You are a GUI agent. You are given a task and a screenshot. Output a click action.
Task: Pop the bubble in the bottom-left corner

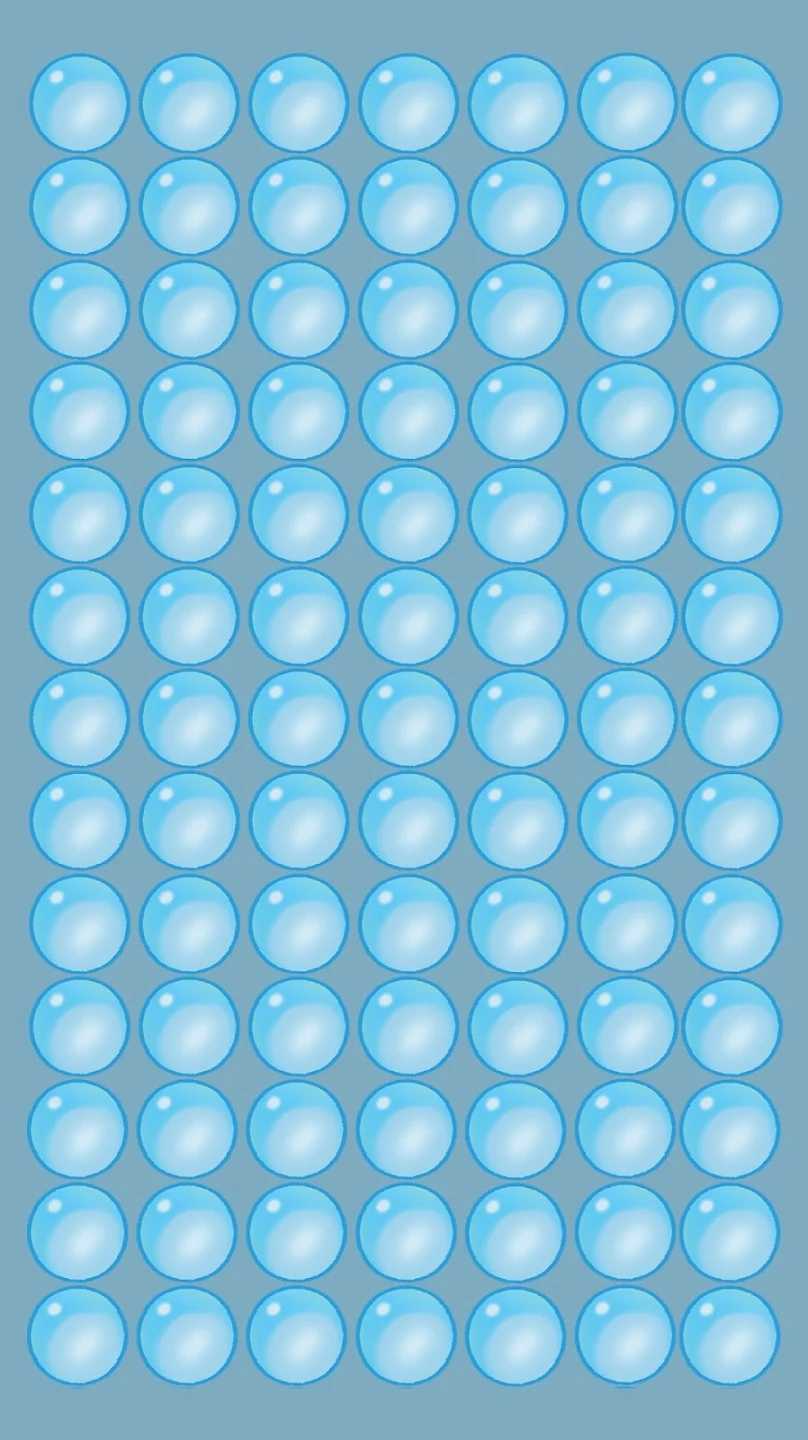pos(77,1336)
